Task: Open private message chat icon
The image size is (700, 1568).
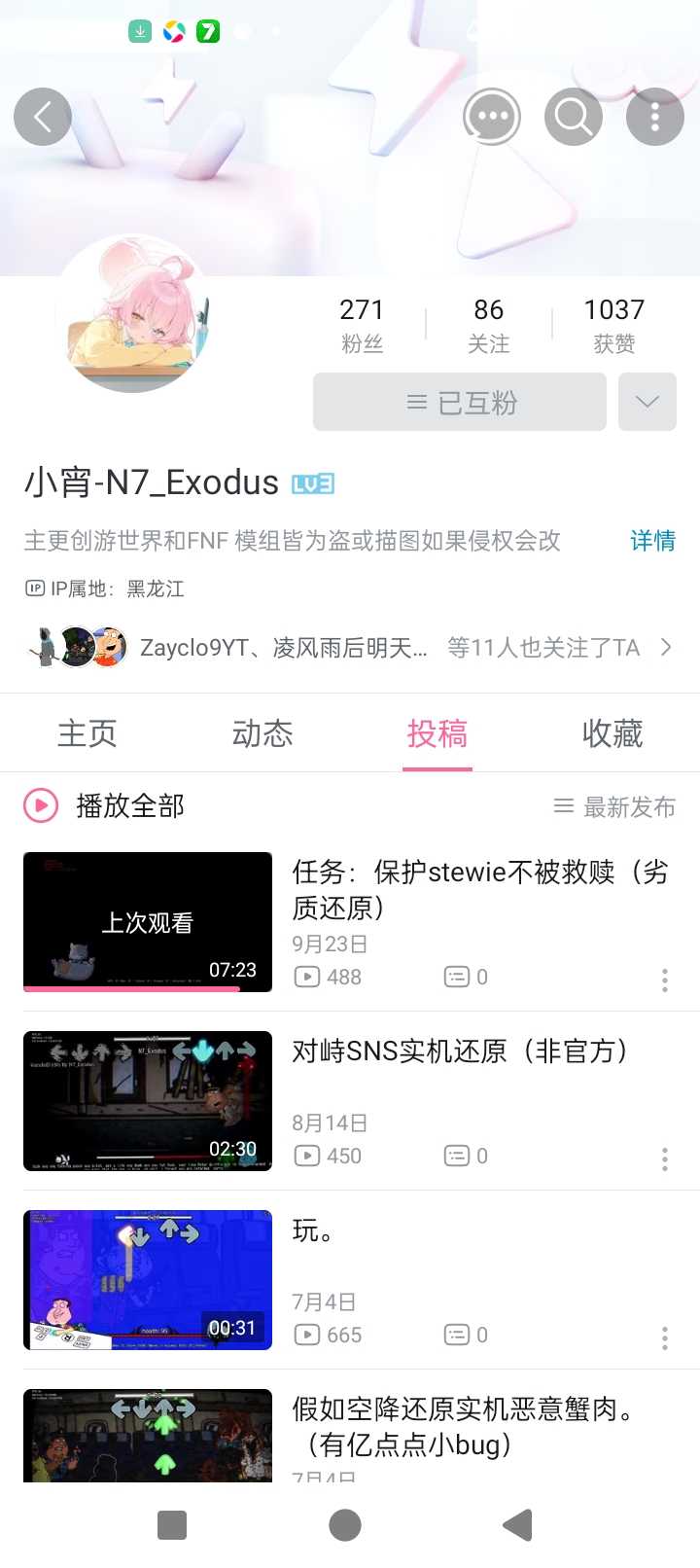Action: click(491, 117)
